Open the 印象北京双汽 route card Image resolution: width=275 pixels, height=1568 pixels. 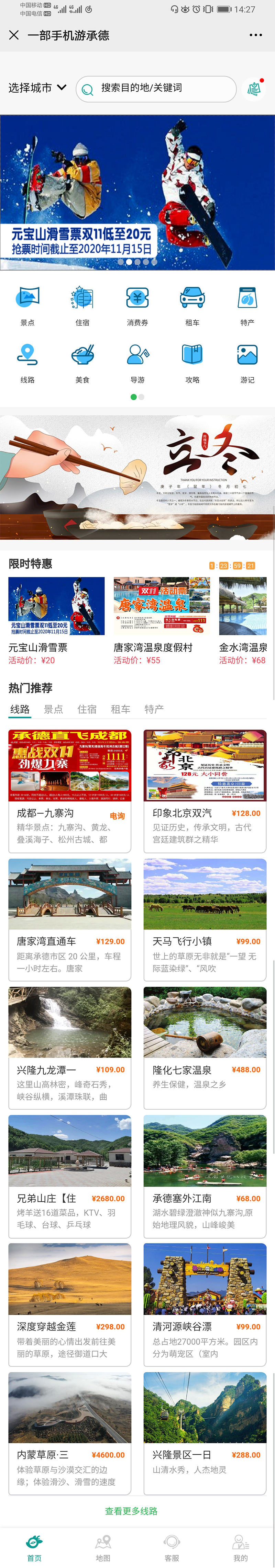tap(205, 790)
